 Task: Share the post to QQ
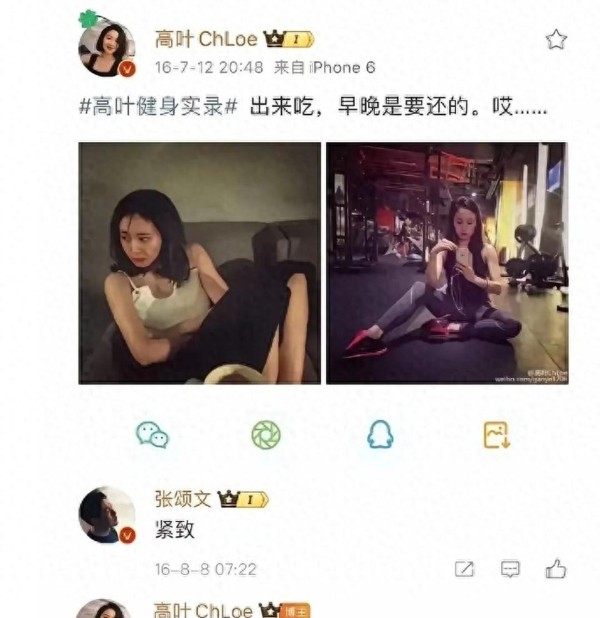pos(380,434)
